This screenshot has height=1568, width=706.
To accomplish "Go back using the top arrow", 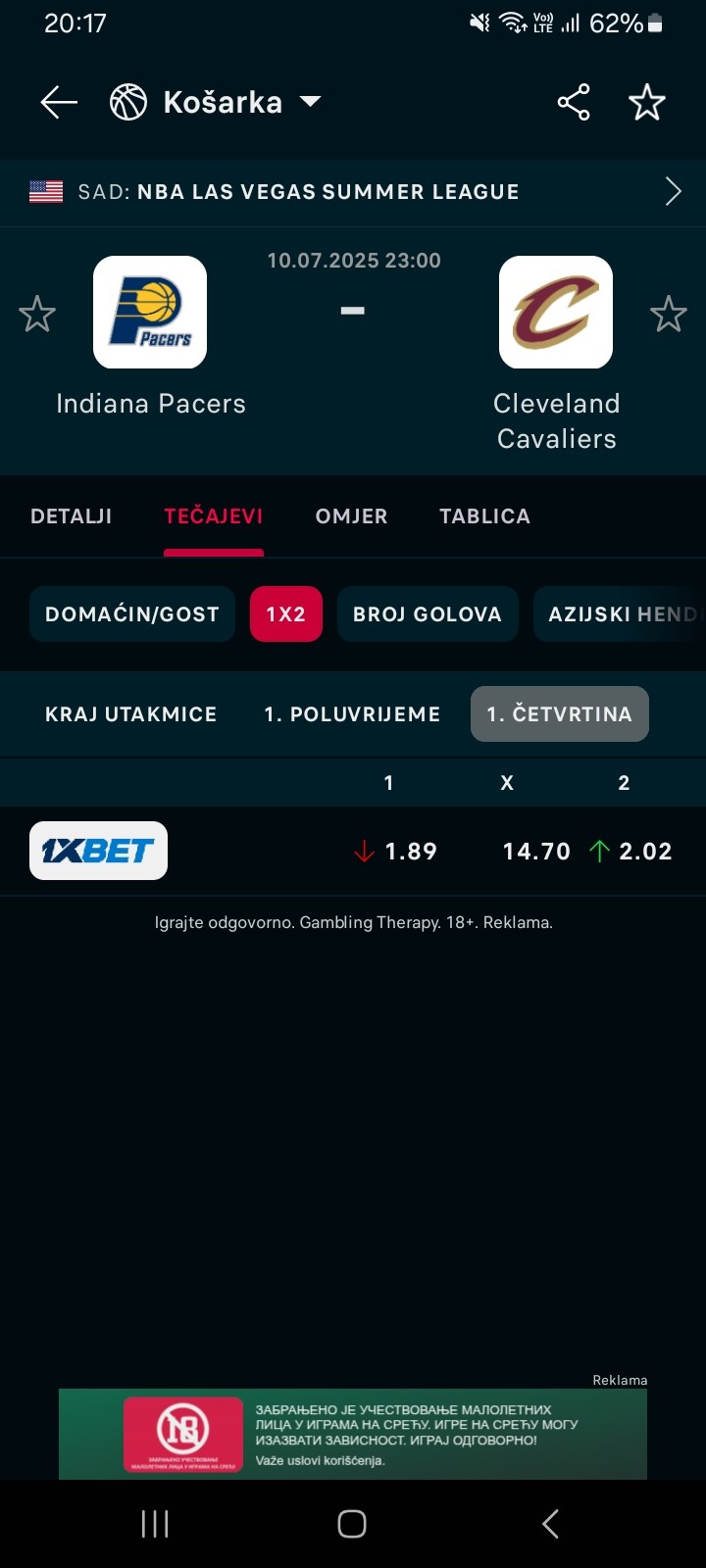I will click(x=59, y=102).
